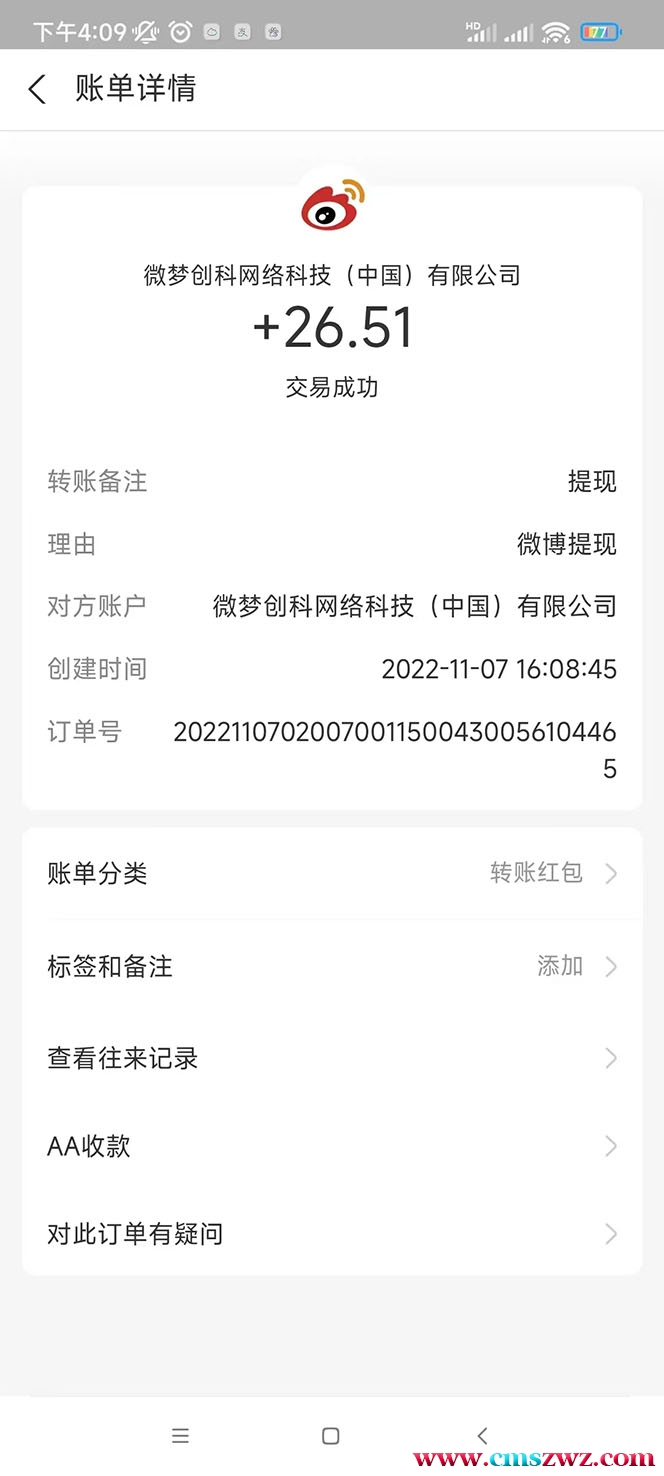664x1476 pixels.
Task: Open 对此订单有疑问 help
Action: (x=331, y=1234)
